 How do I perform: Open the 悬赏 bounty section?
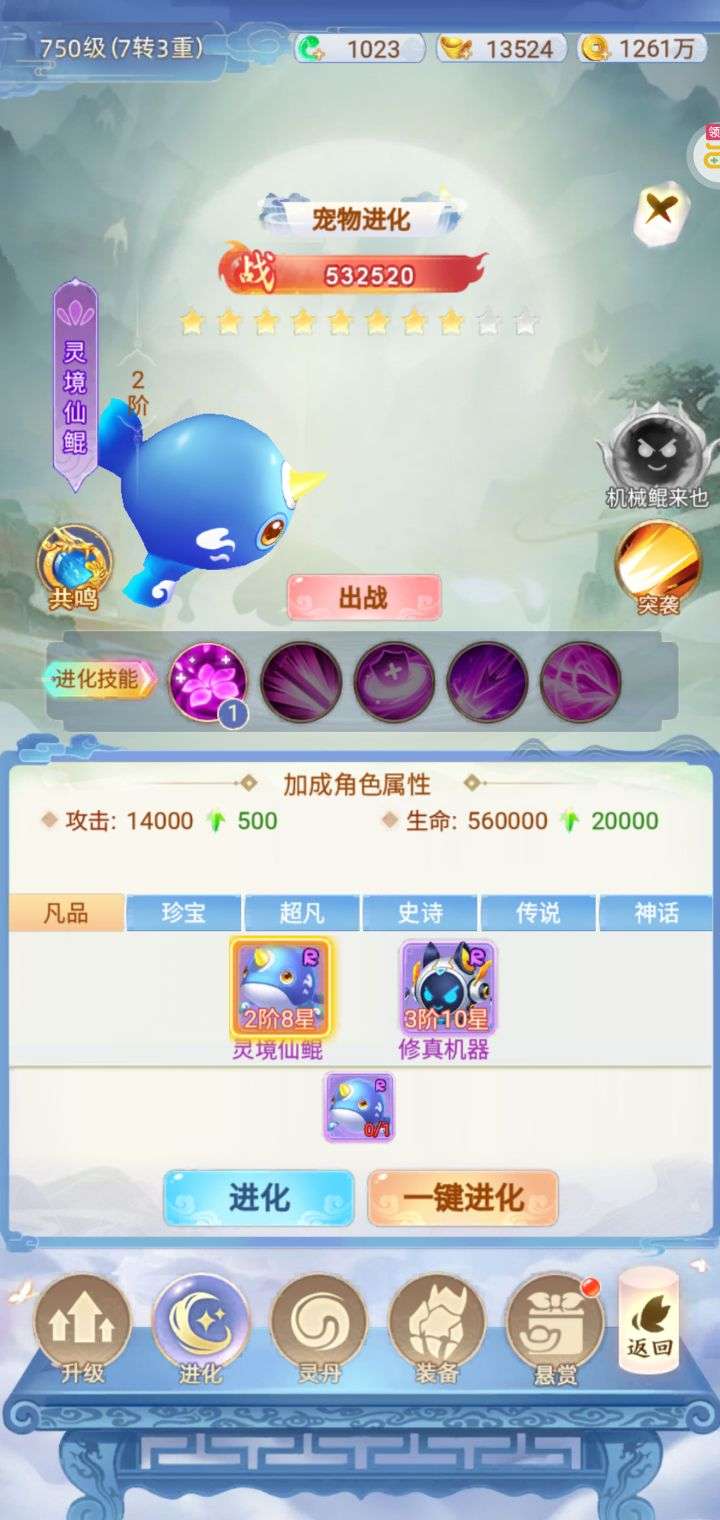[555, 1328]
